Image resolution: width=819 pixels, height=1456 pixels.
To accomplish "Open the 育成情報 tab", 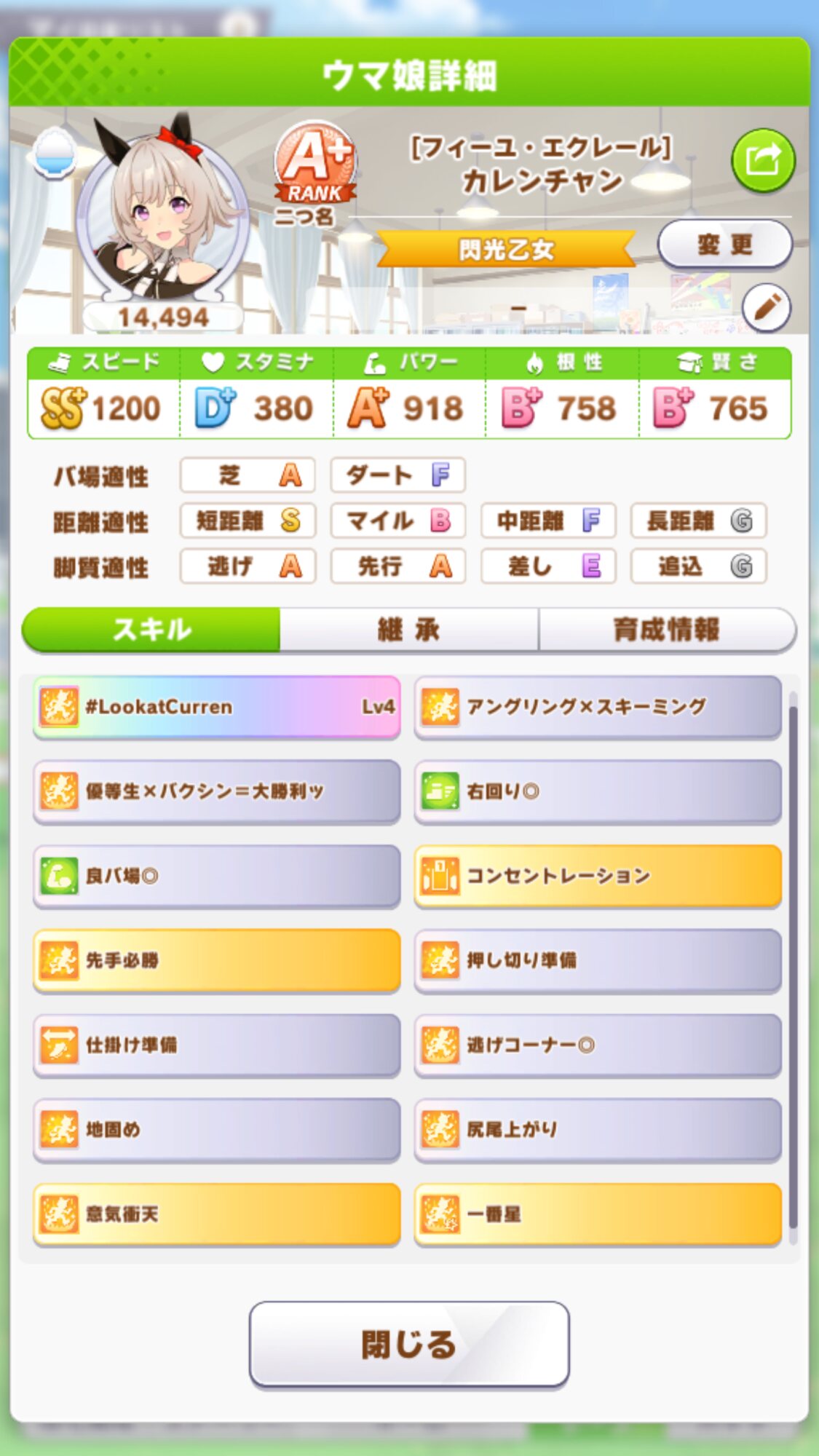I will (666, 630).
